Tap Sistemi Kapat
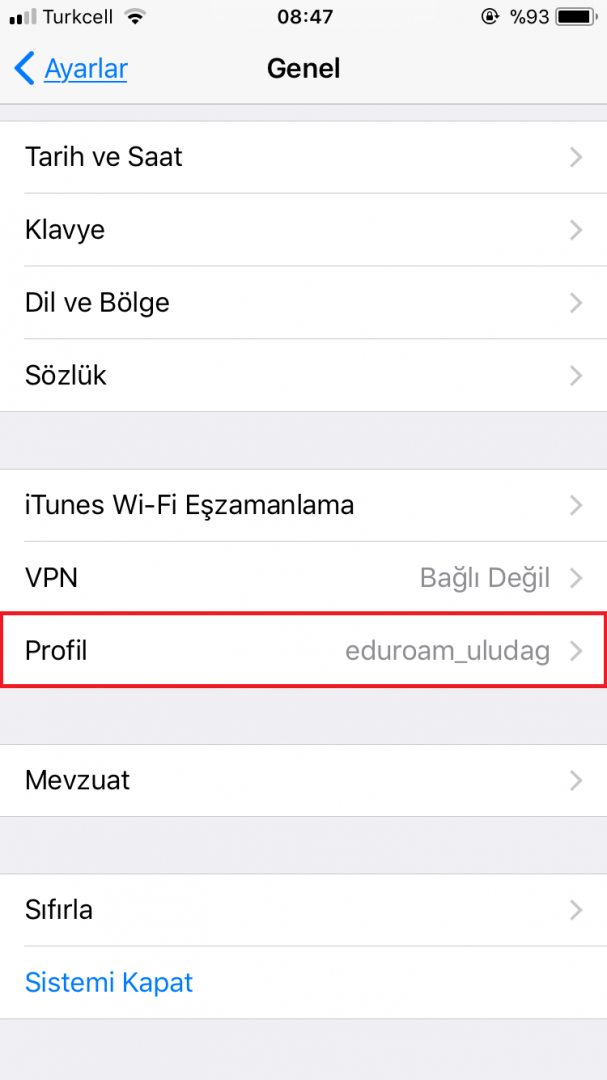The height and width of the screenshot is (1080, 607). 109,982
